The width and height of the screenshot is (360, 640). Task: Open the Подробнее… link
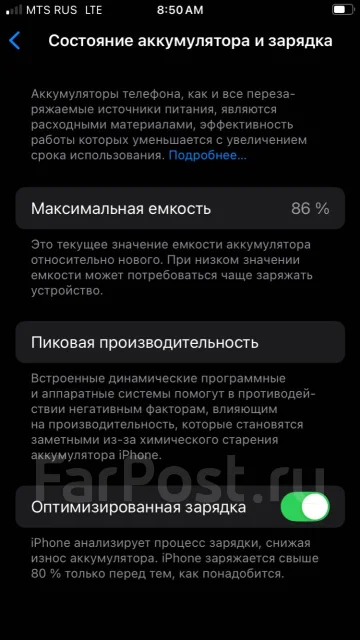pos(208,155)
